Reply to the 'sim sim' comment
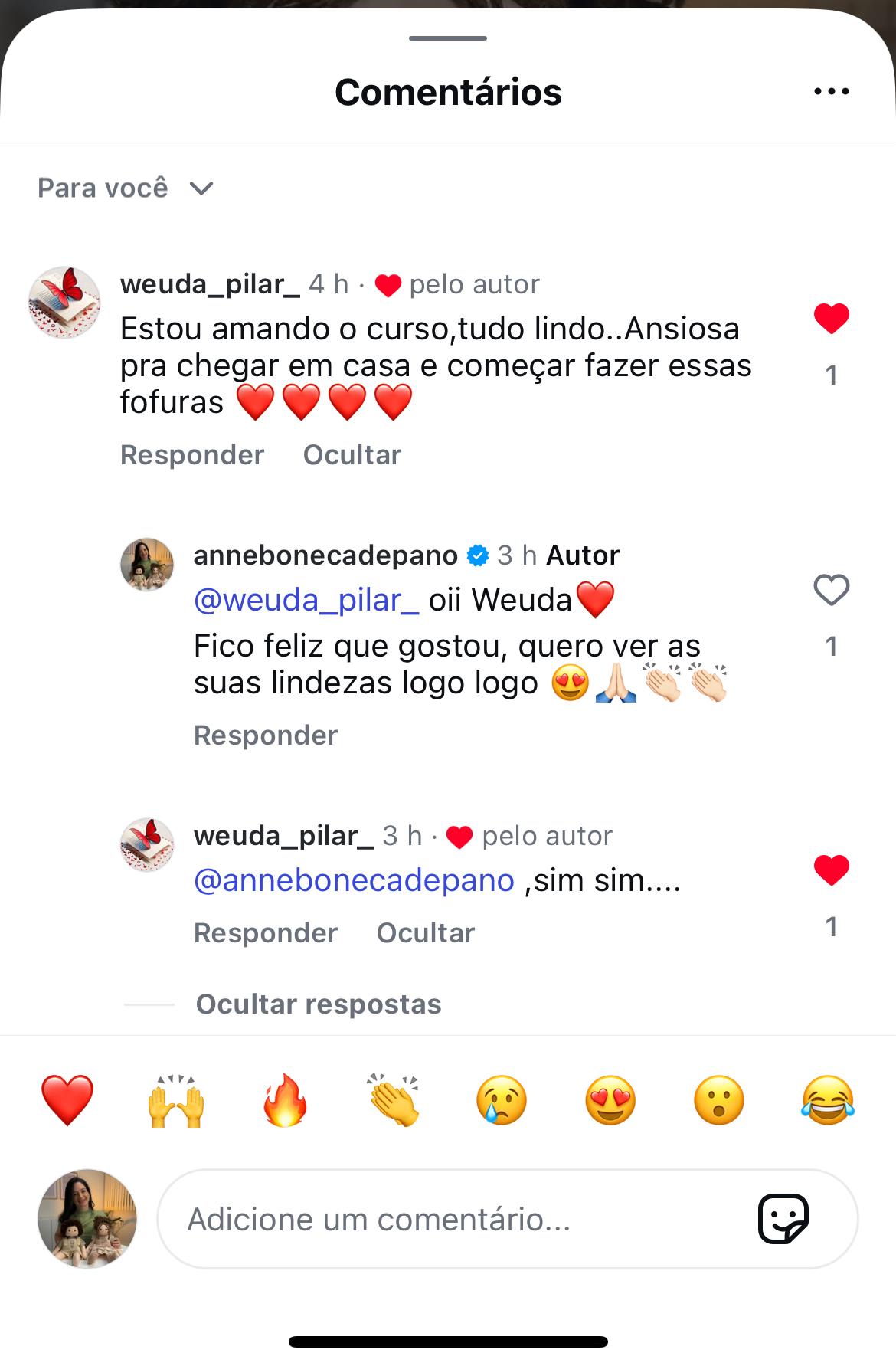This screenshot has width=896, height=1366. 266,932
